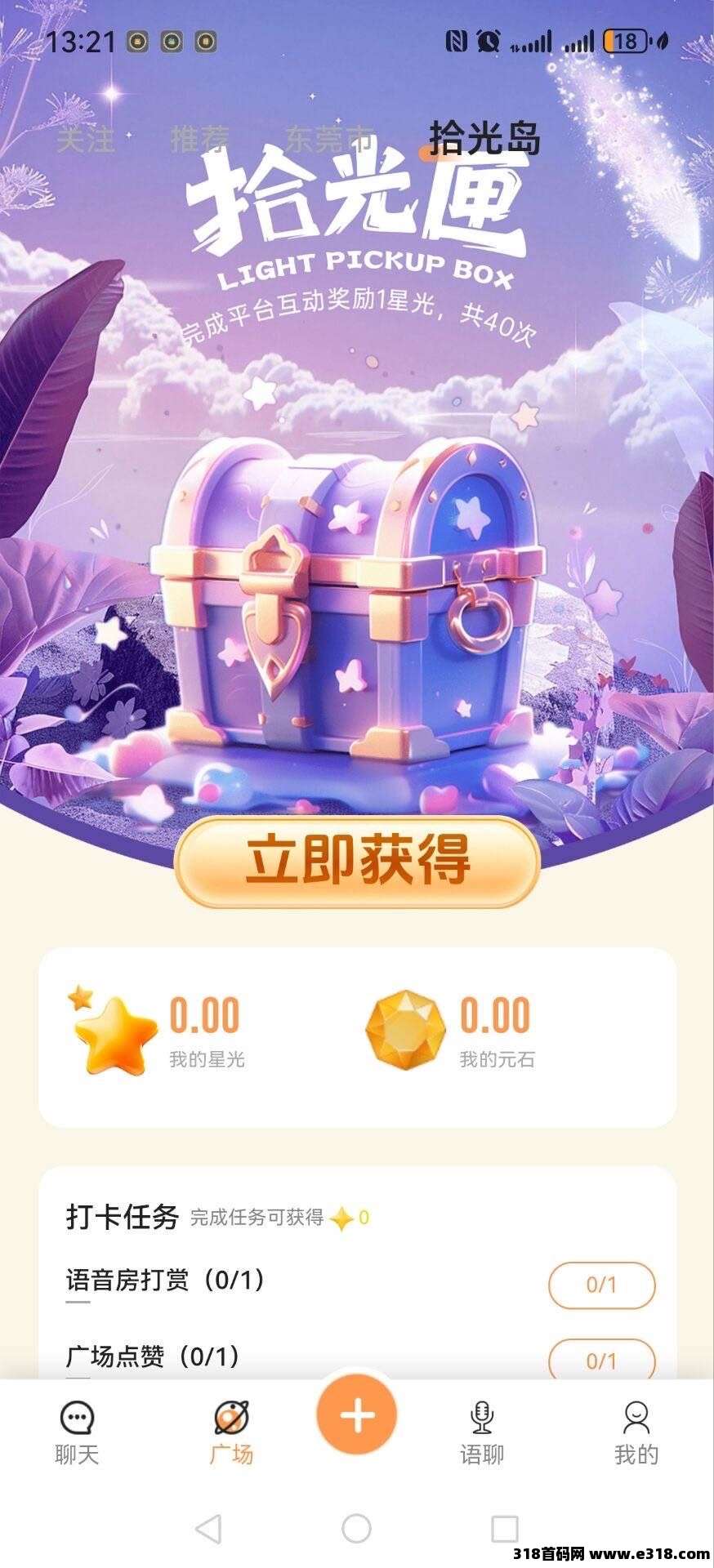Tap the system back button
The height and width of the screenshot is (1568, 714).
coord(208,1528)
